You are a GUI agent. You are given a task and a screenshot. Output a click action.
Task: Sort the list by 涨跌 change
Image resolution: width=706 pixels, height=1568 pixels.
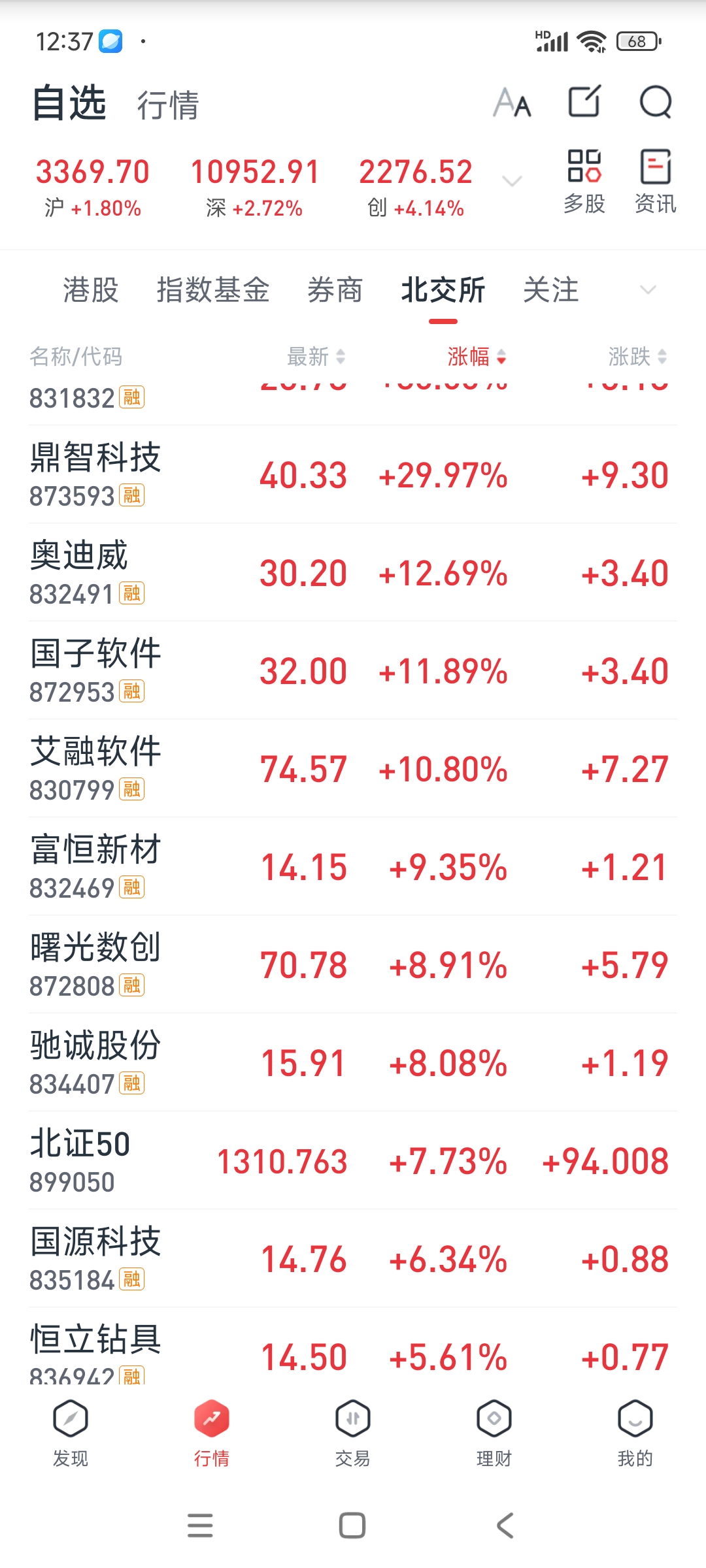(x=637, y=357)
